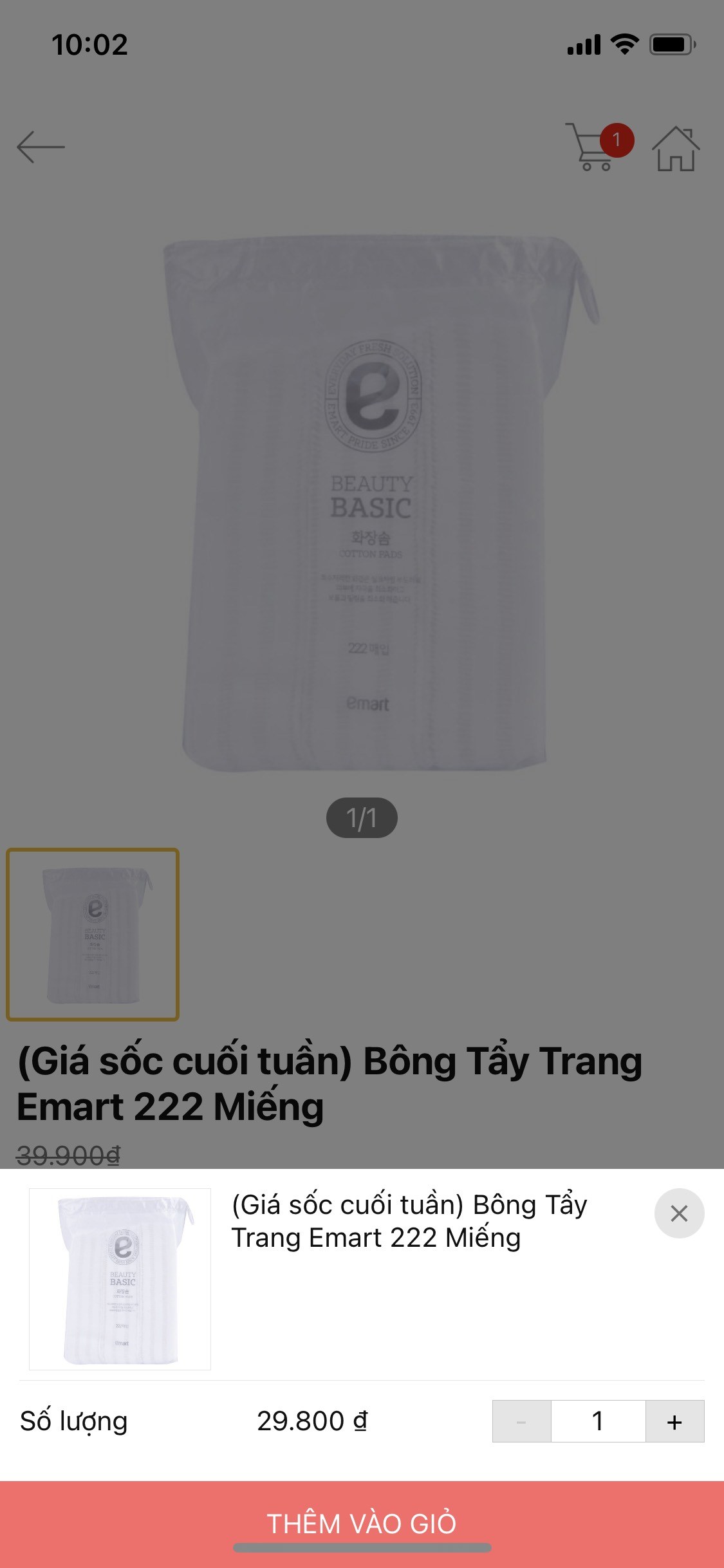724x1568 pixels.
Task: Decrease quantity with the minus button
Action: (x=522, y=1421)
